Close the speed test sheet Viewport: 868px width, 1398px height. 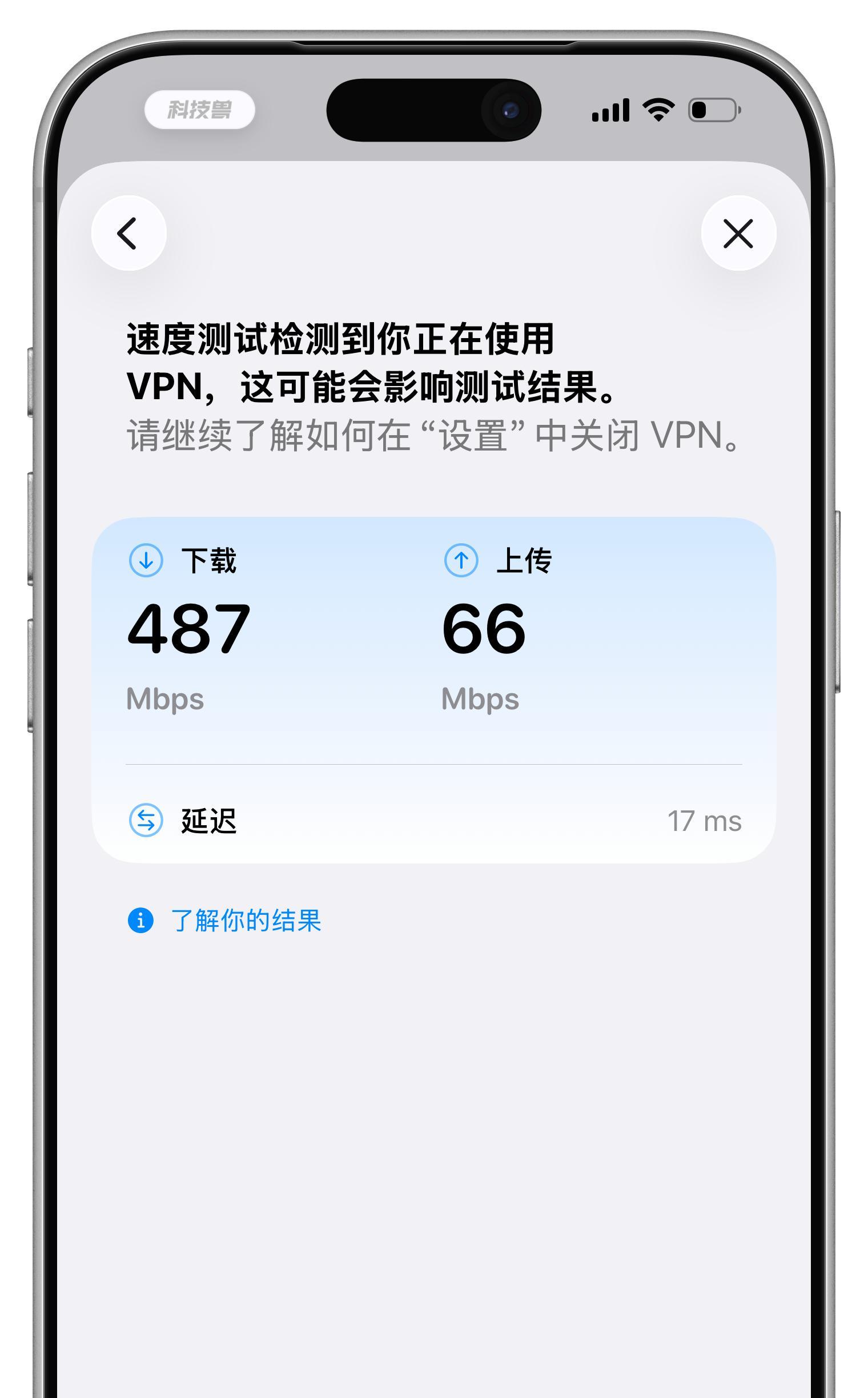(738, 233)
